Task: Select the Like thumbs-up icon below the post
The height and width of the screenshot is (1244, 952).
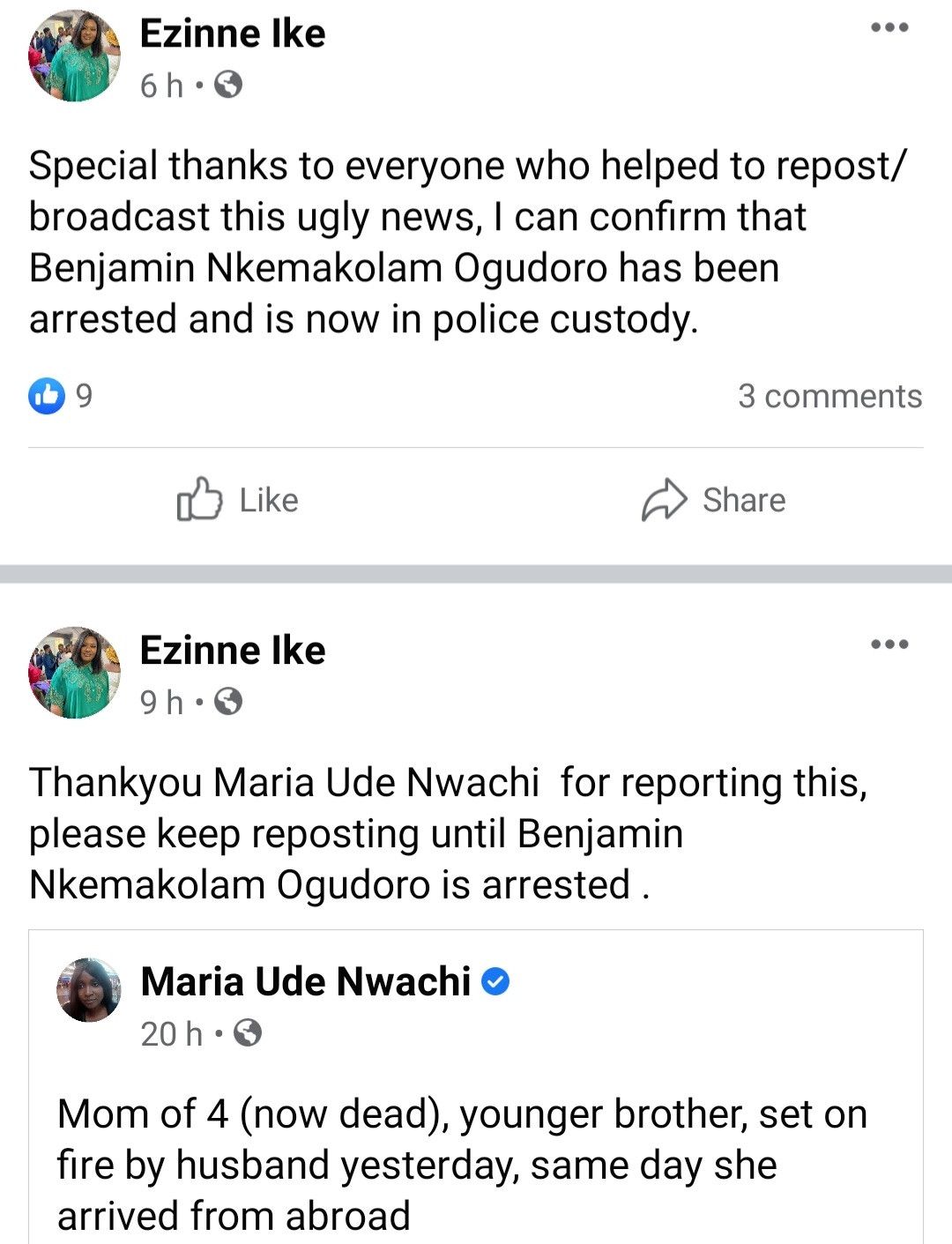Action: 201,500
